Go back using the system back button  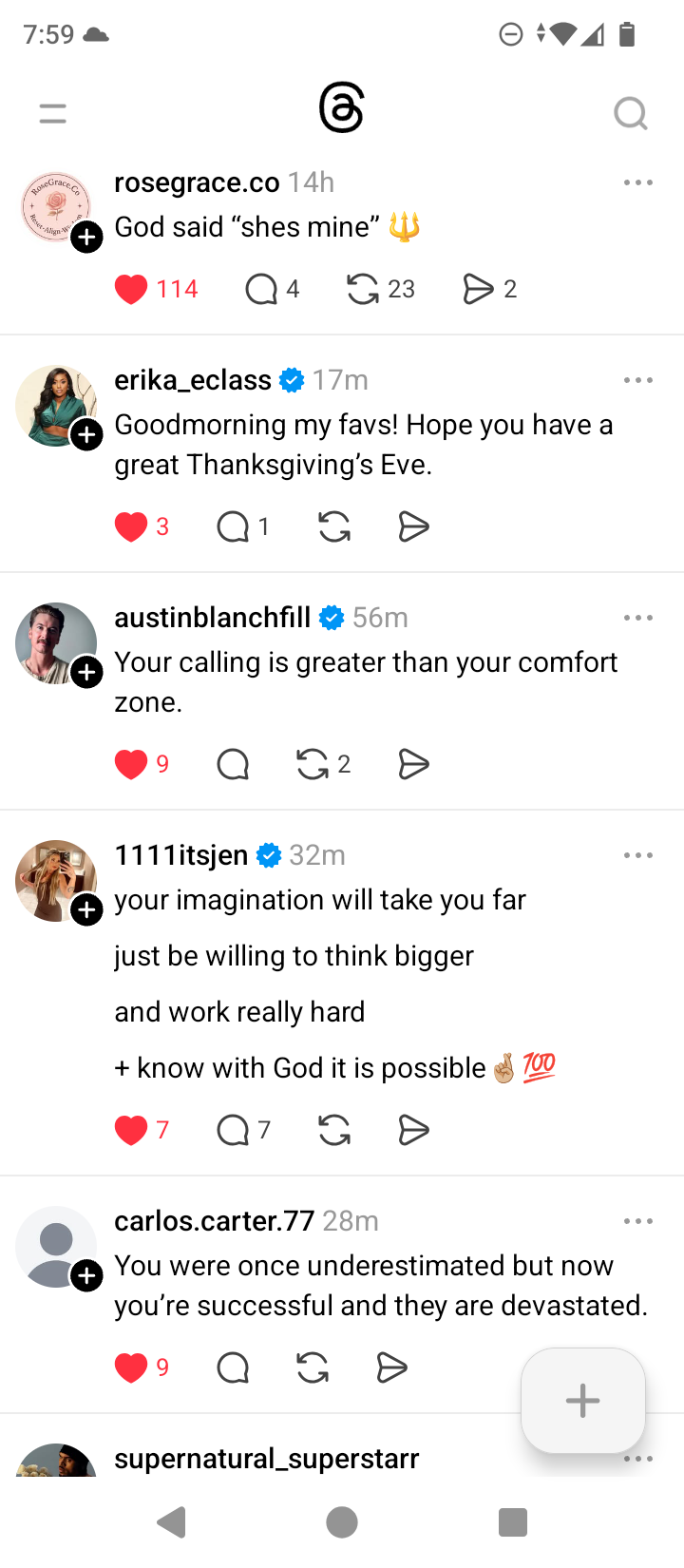172,1522
